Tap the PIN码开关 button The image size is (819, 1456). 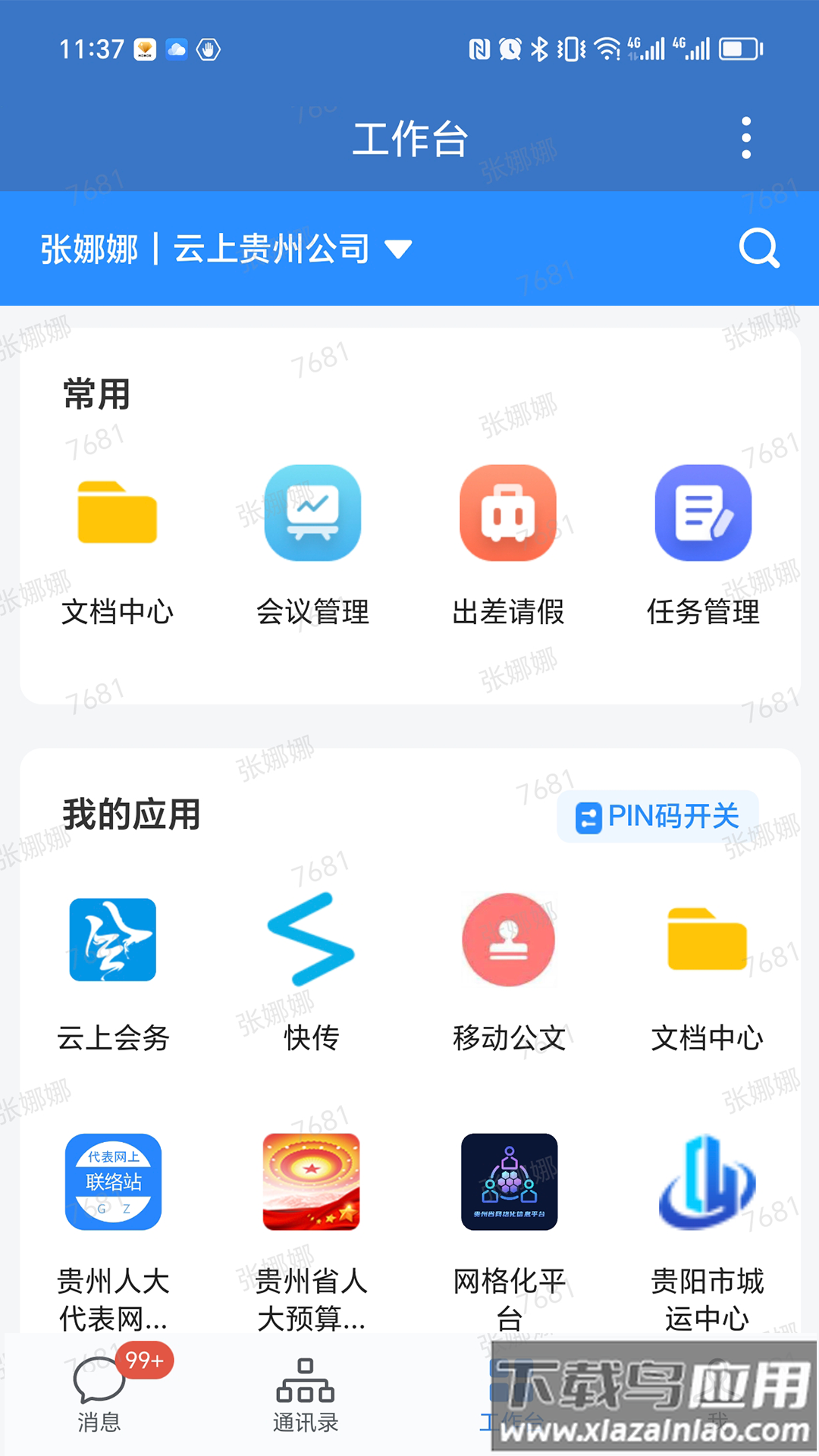(658, 817)
